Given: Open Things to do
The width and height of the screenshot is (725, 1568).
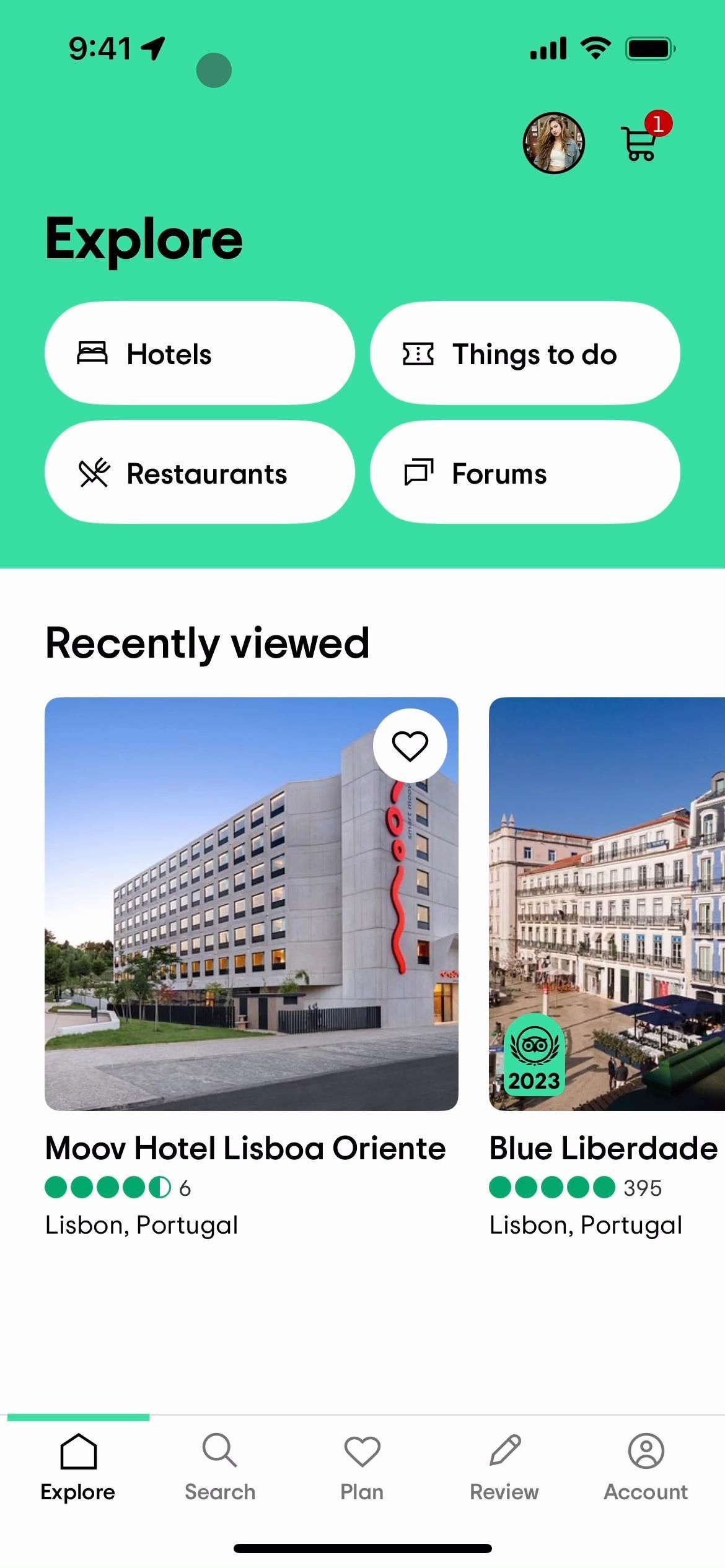Looking at the screenshot, I should (525, 354).
